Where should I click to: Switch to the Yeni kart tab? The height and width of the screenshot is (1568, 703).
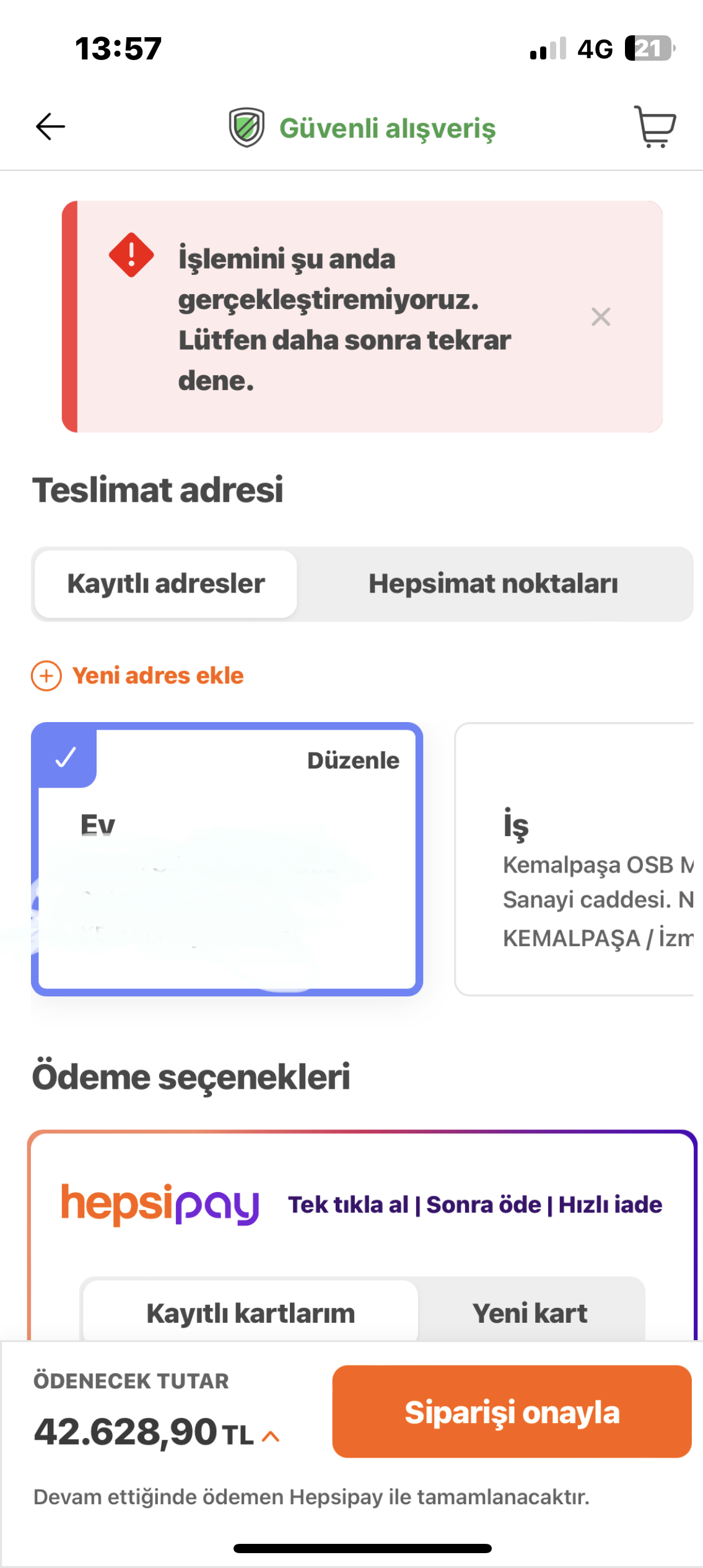[x=530, y=1313]
